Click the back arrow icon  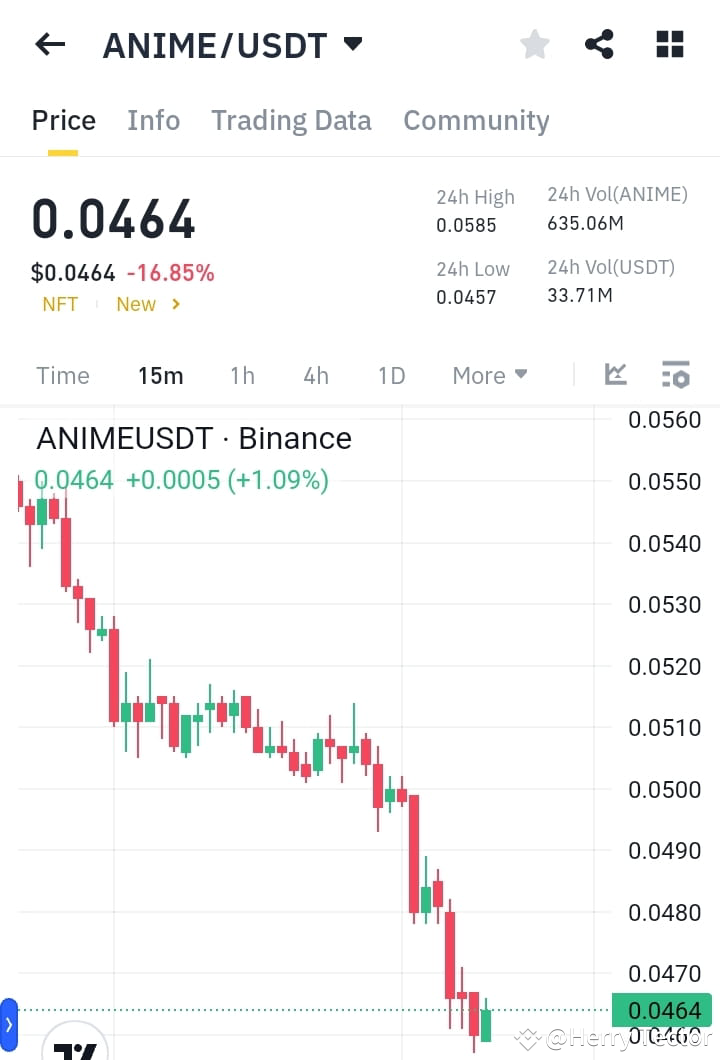click(x=49, y=44)
